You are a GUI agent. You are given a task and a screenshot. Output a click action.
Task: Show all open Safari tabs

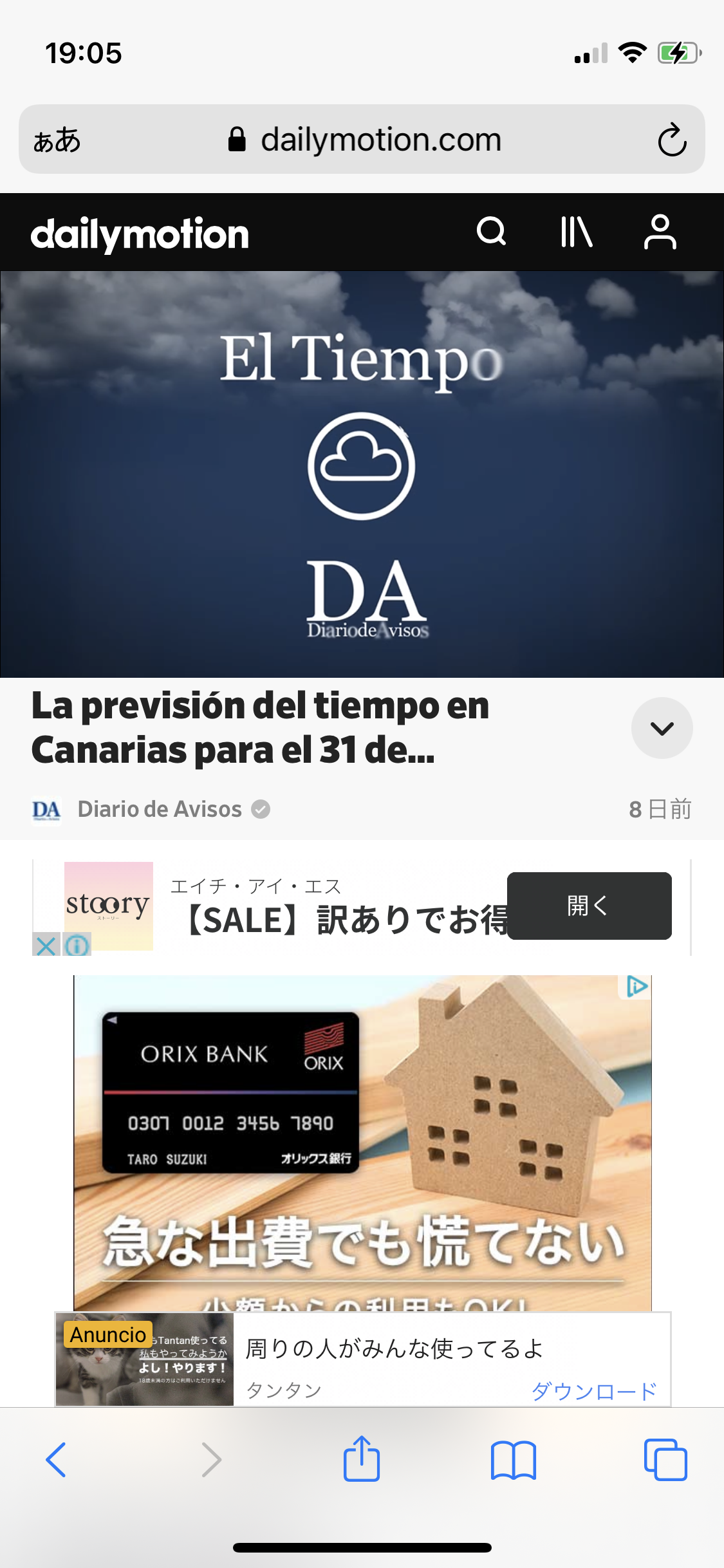pos(665,1459)
